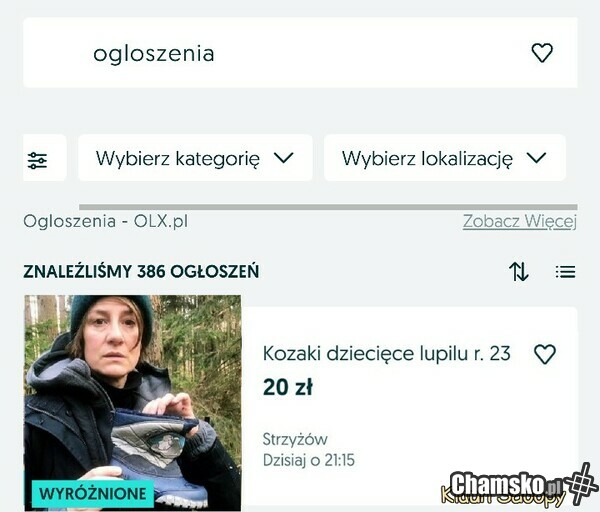600x512 pixels.
Task: Open the Kozaki dziecięce lupilu r. 23 listing
Action: point(386,353)
